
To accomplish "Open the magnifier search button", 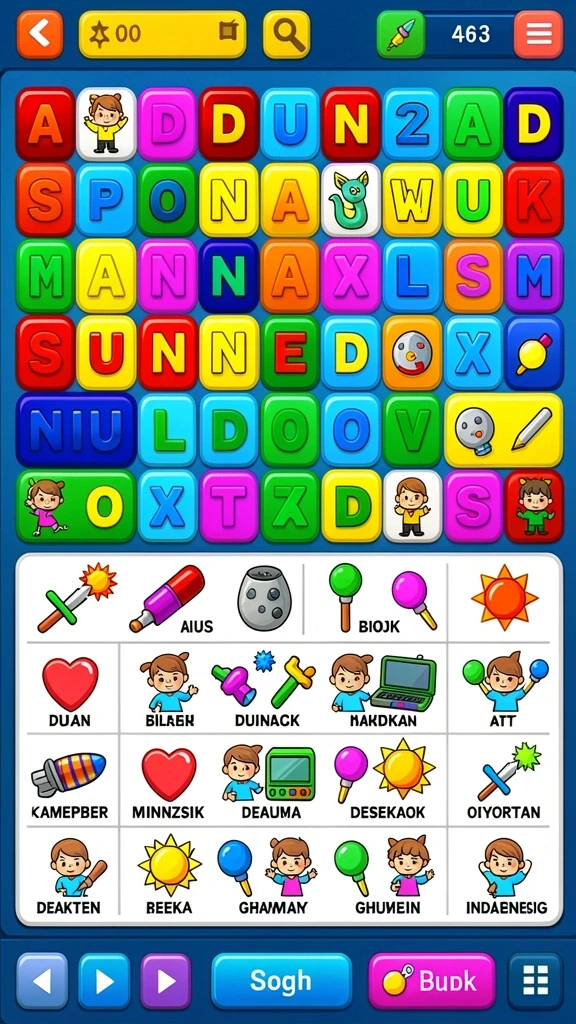I will pos(287,34).
